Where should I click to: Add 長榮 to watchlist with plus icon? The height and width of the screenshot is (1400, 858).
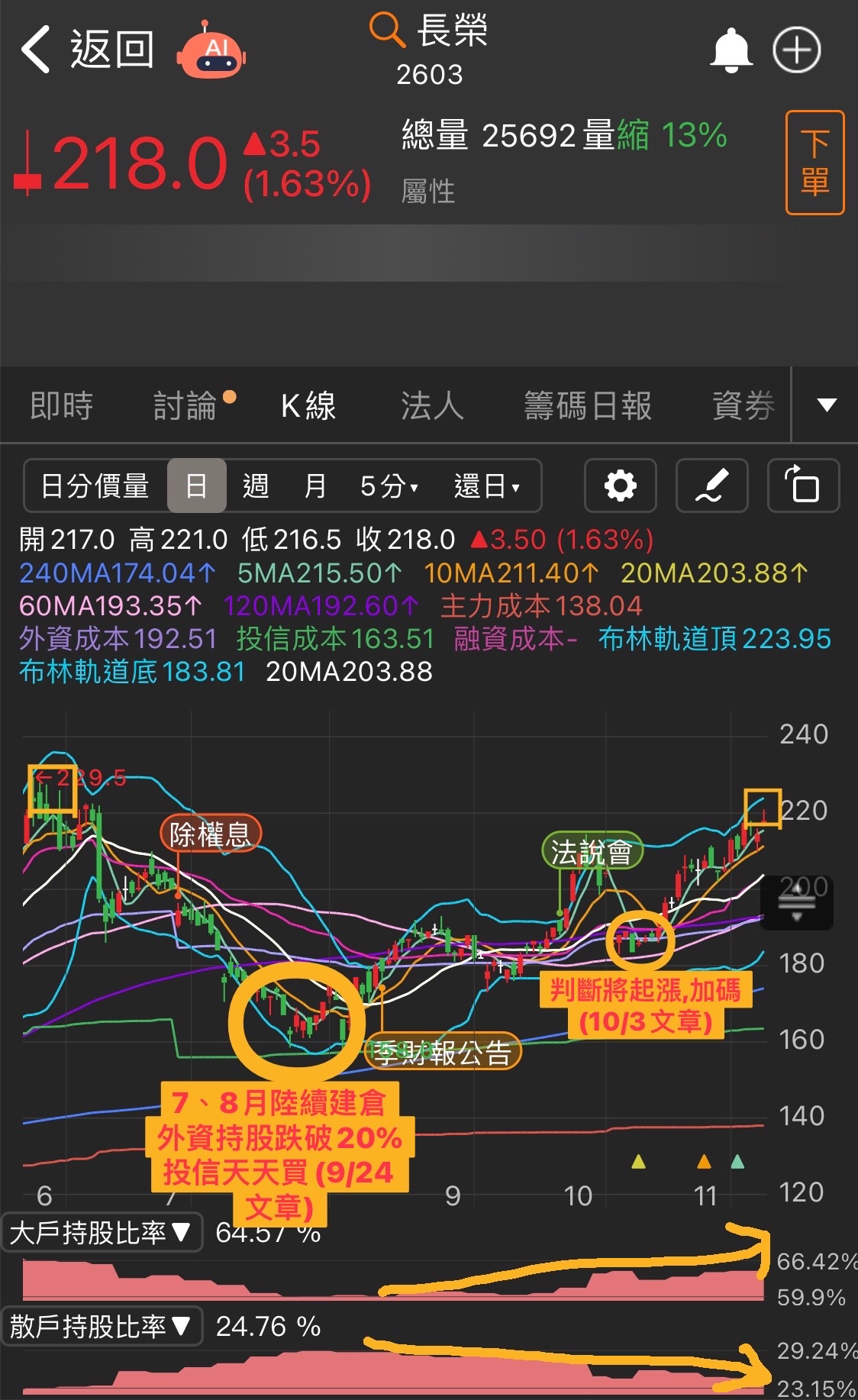click(796, 50)
